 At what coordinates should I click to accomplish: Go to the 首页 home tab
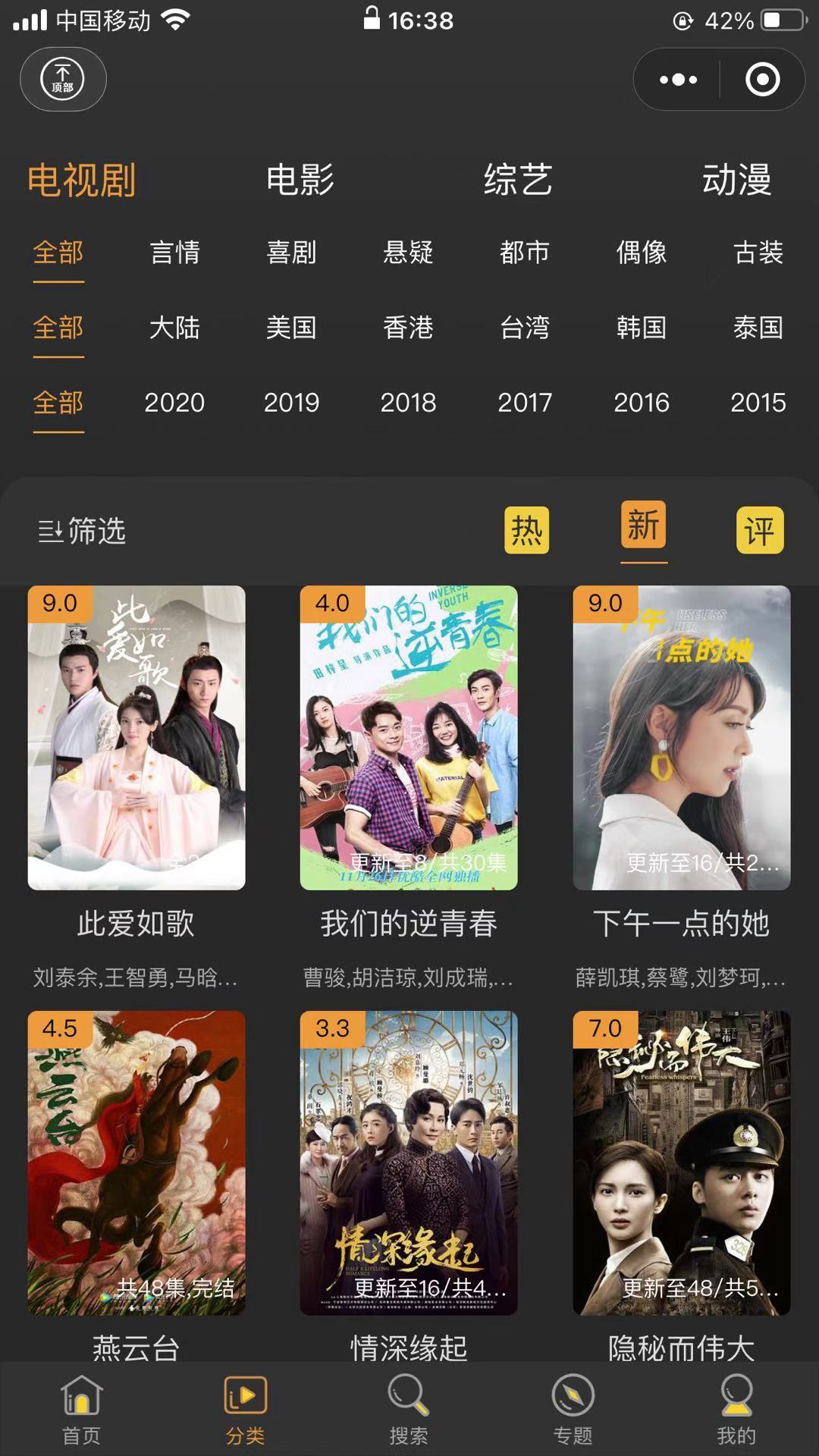(81, 1409)
